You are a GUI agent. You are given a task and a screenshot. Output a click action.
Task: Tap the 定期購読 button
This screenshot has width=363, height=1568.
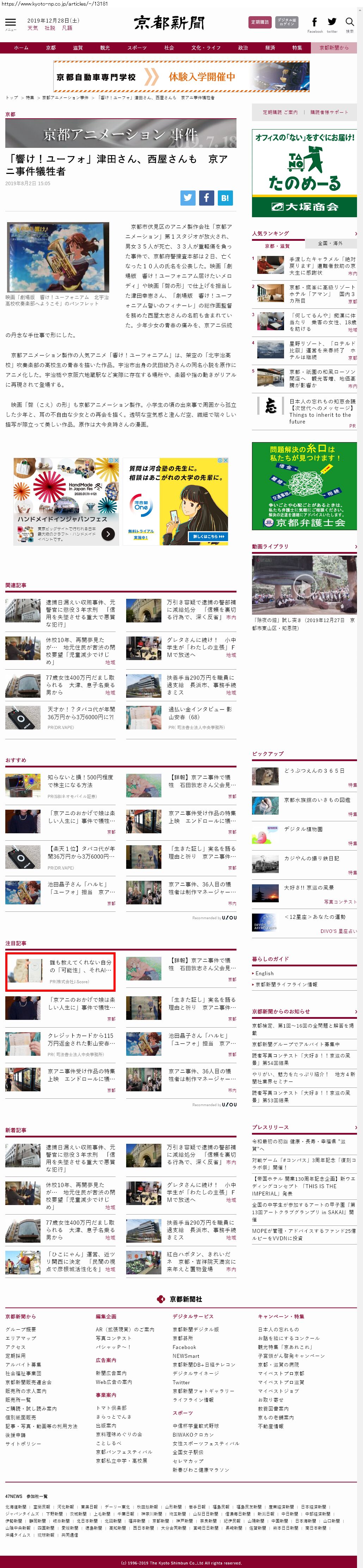point(260,23)
